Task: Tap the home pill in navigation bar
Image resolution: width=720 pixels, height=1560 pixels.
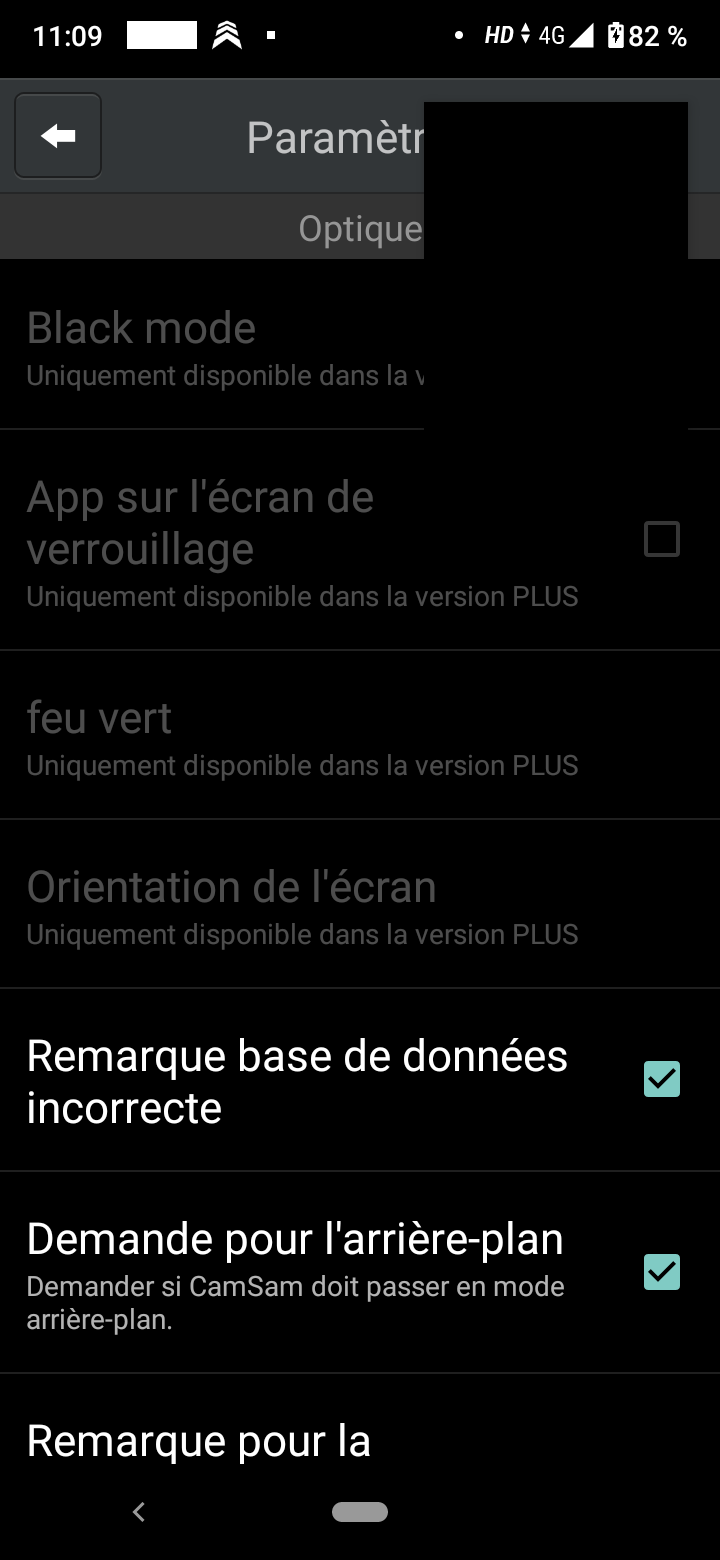Action: [360, 1512]
